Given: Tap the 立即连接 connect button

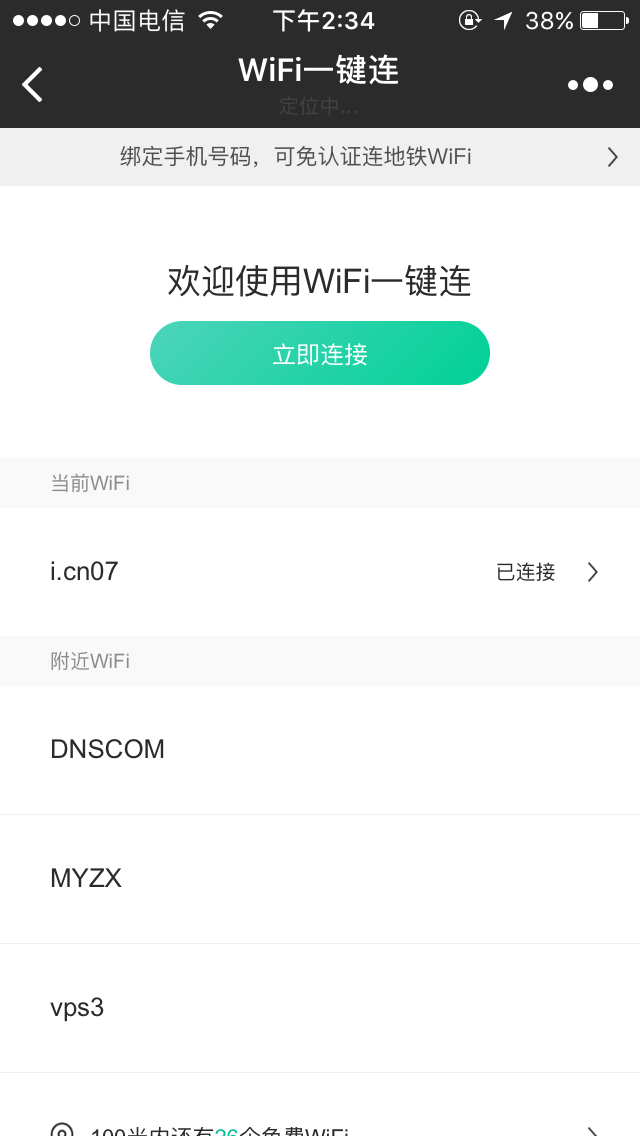Looking at the screenshot, I should [320, 353].
